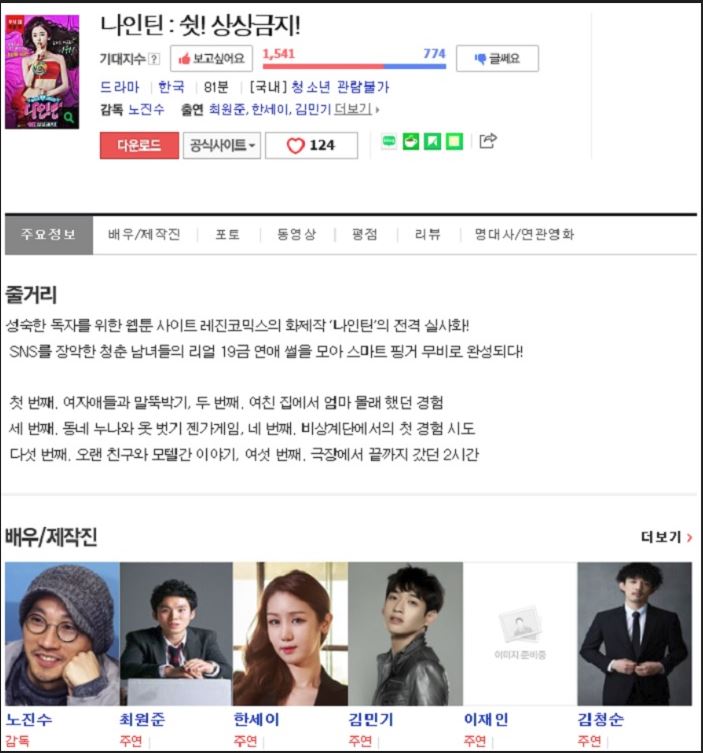Open director 노진수 link near the title
703x753 pixels.
click(x=147, y=109)
